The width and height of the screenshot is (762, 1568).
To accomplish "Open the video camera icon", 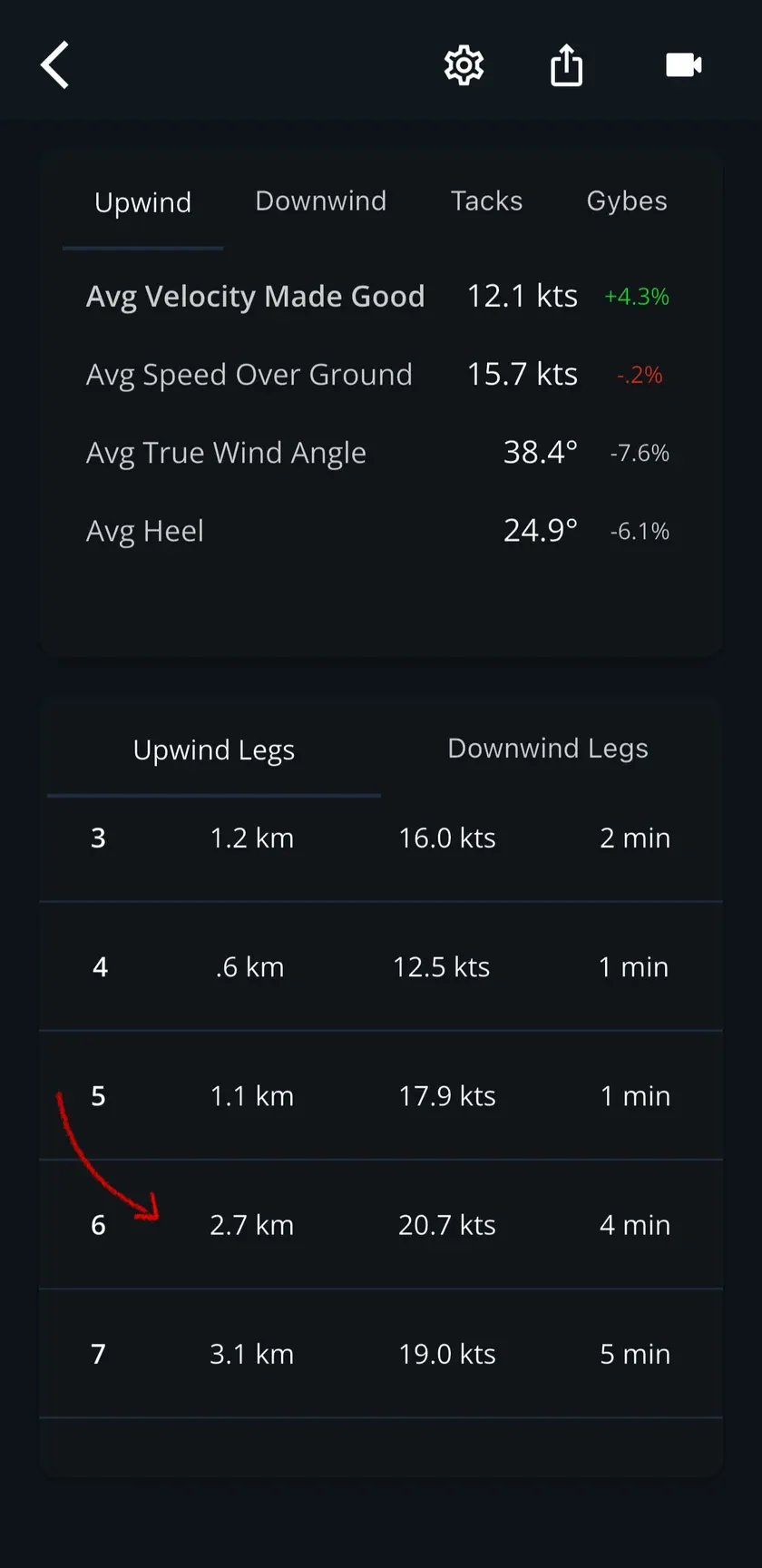I will pyautogui.click(x=684, y=64).
